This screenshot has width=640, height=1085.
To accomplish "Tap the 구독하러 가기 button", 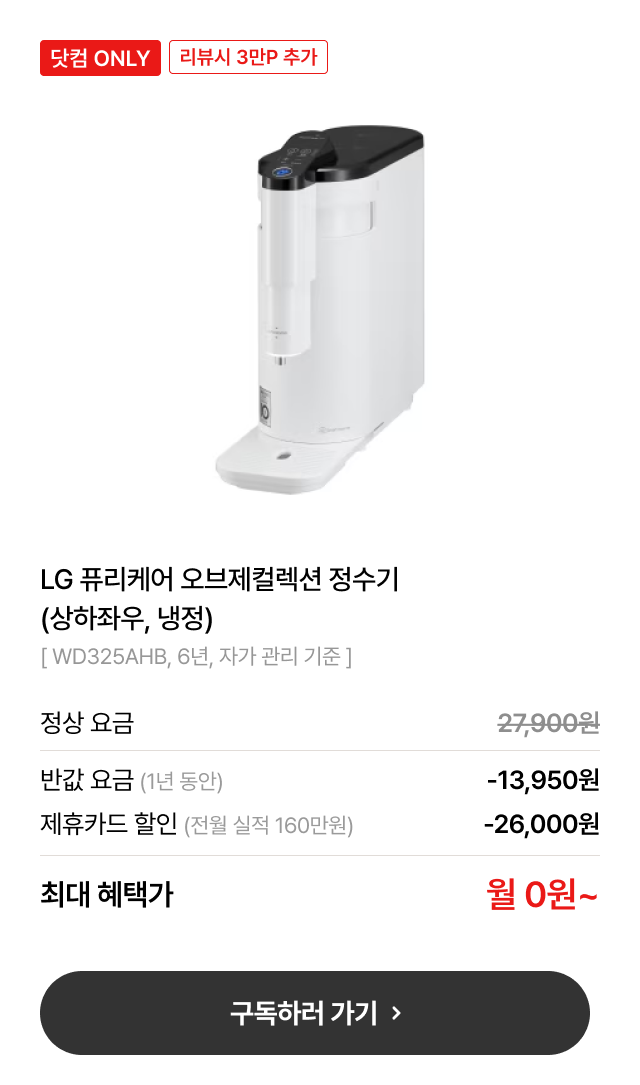I will [315, 1013].
